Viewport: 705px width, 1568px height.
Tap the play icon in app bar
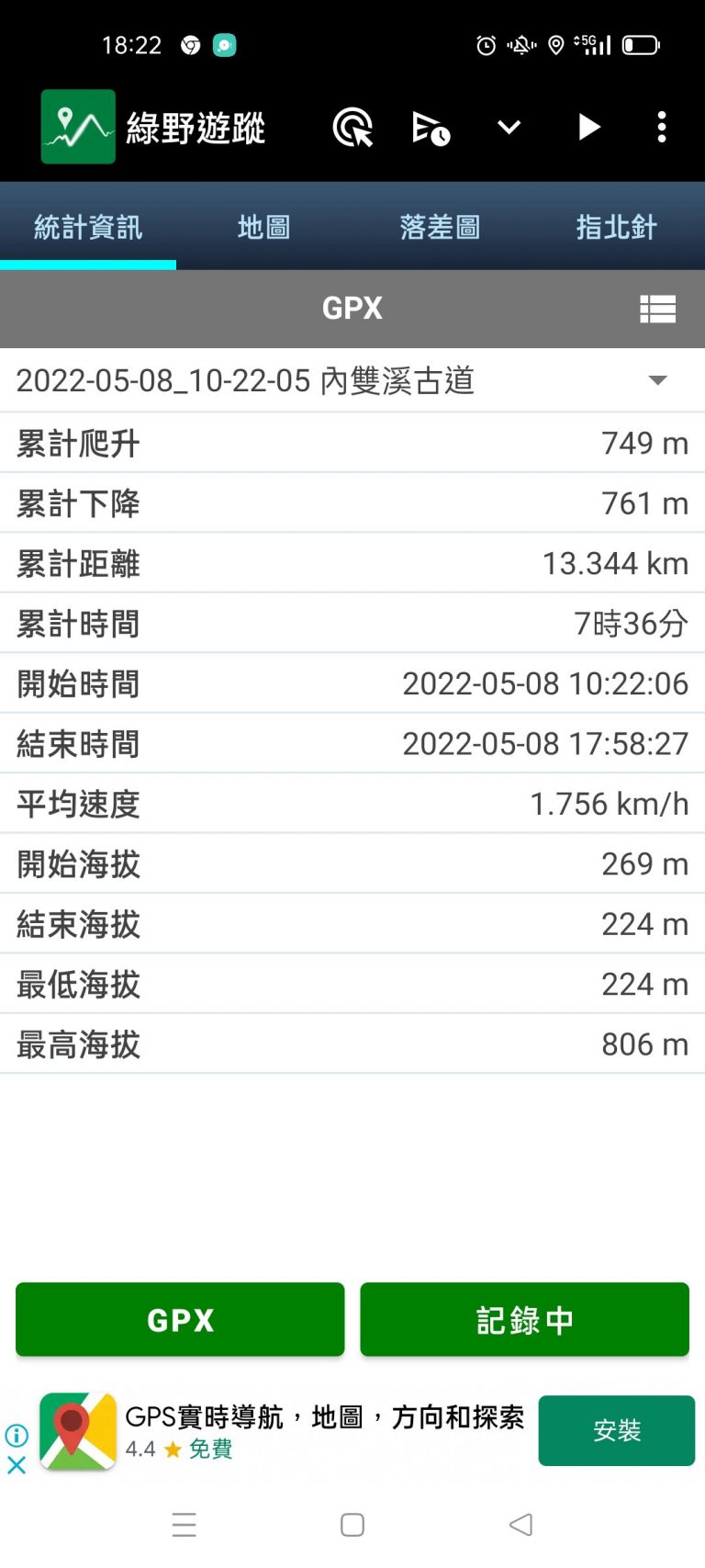coord(588,128)
